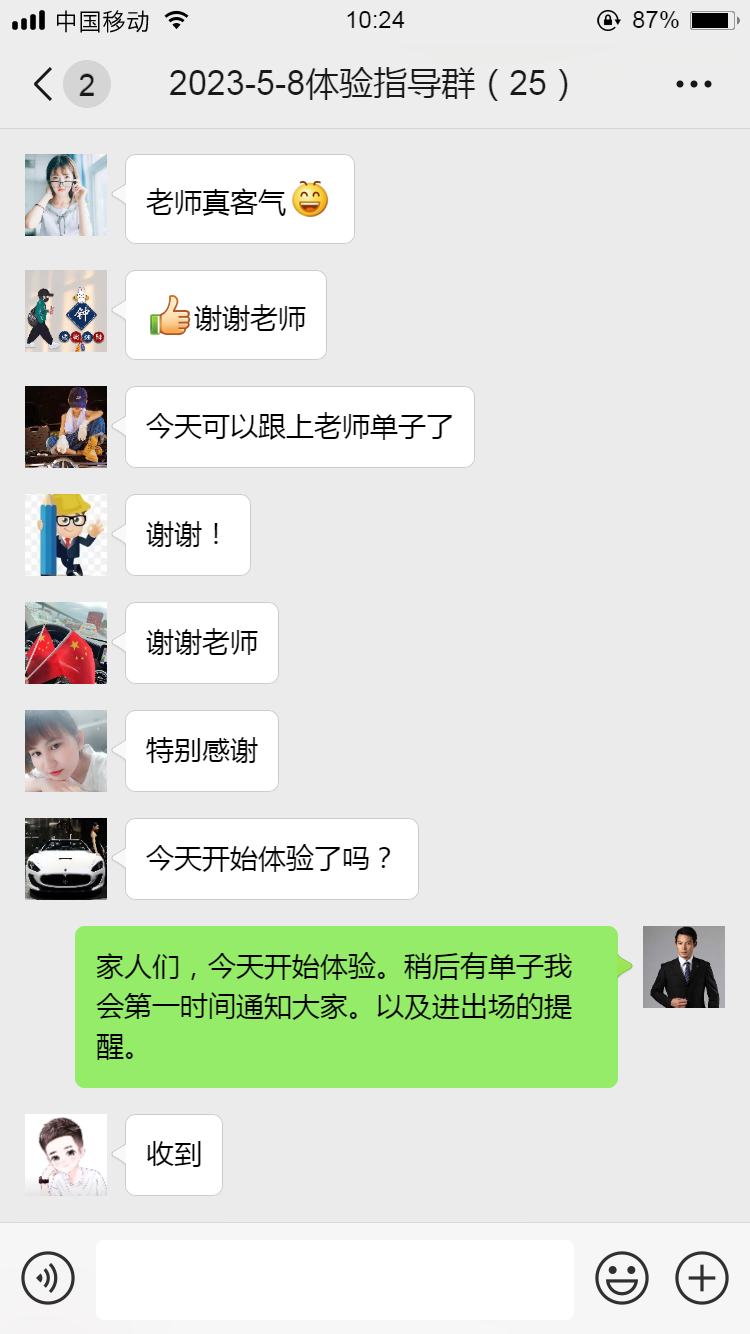Switch to voice message input

[48, 1278]
